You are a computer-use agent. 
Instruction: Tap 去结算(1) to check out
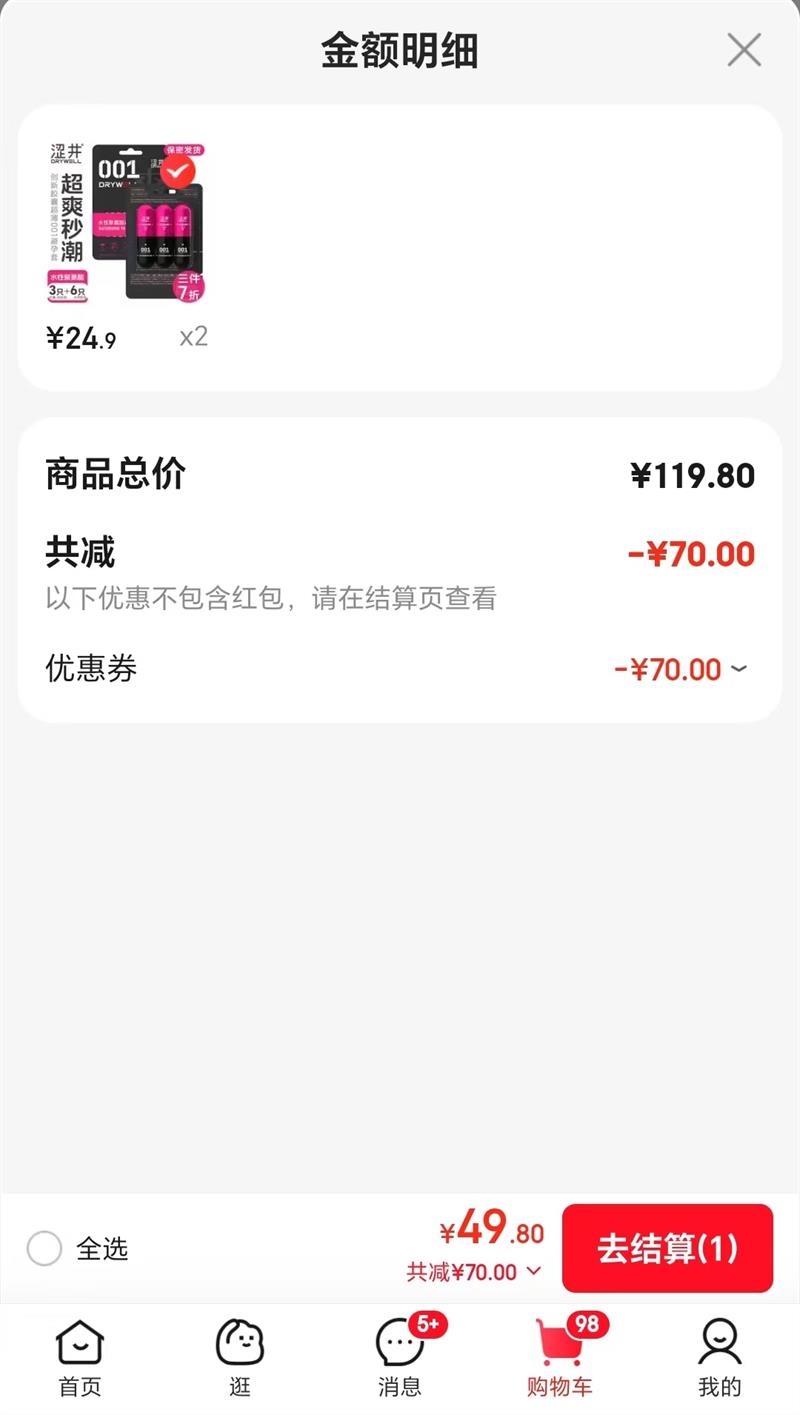click(x=667, y=1248)
